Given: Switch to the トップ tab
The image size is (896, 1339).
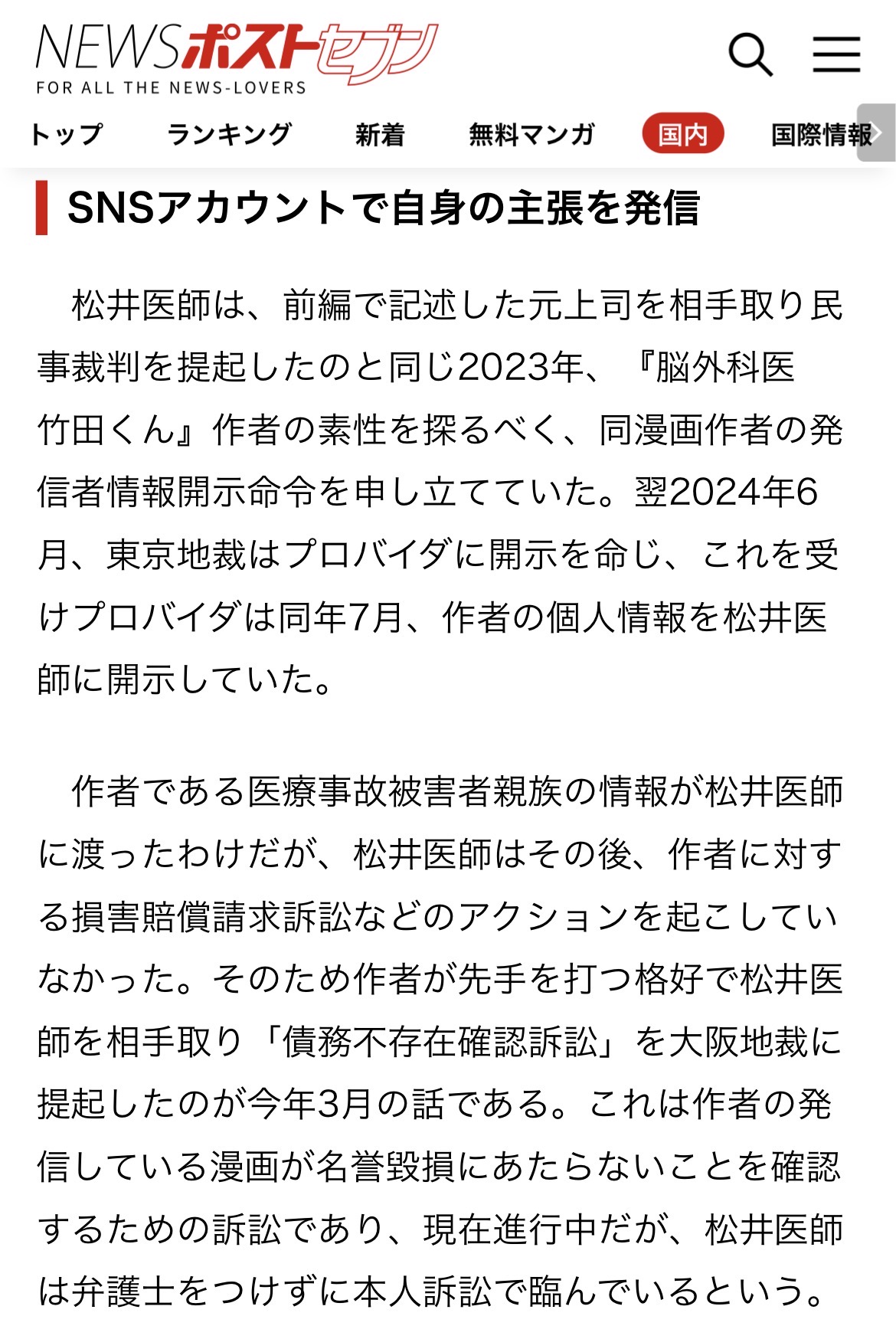Looking at the screenshot, I should click(x=67, y=134).
